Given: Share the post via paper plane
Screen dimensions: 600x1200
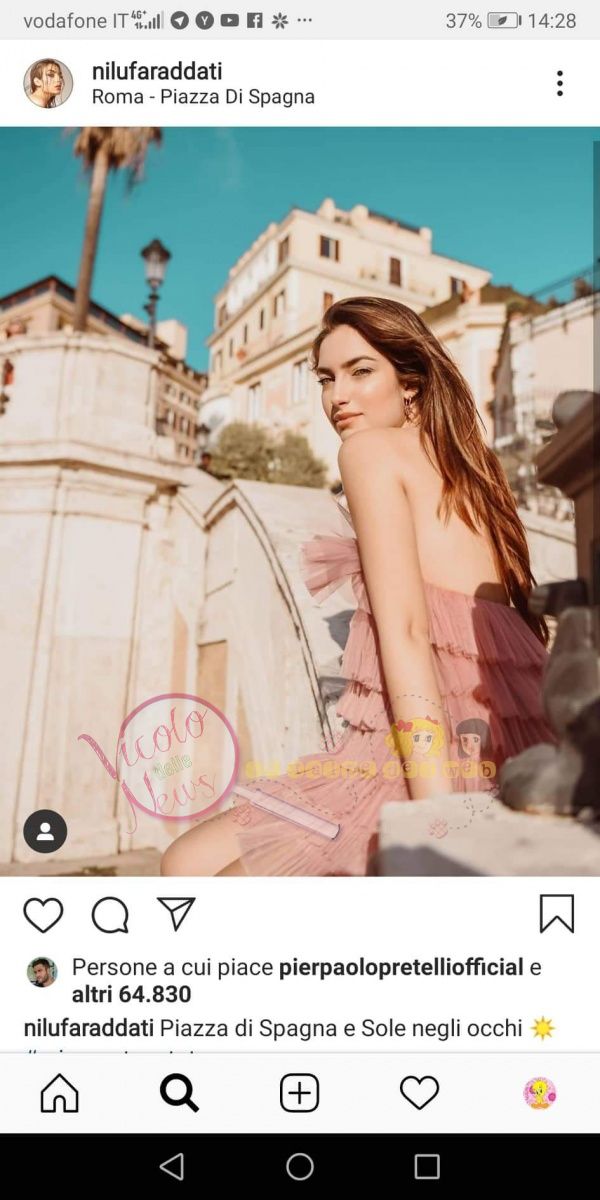Looking at the screenshot, I should (176, 914).
